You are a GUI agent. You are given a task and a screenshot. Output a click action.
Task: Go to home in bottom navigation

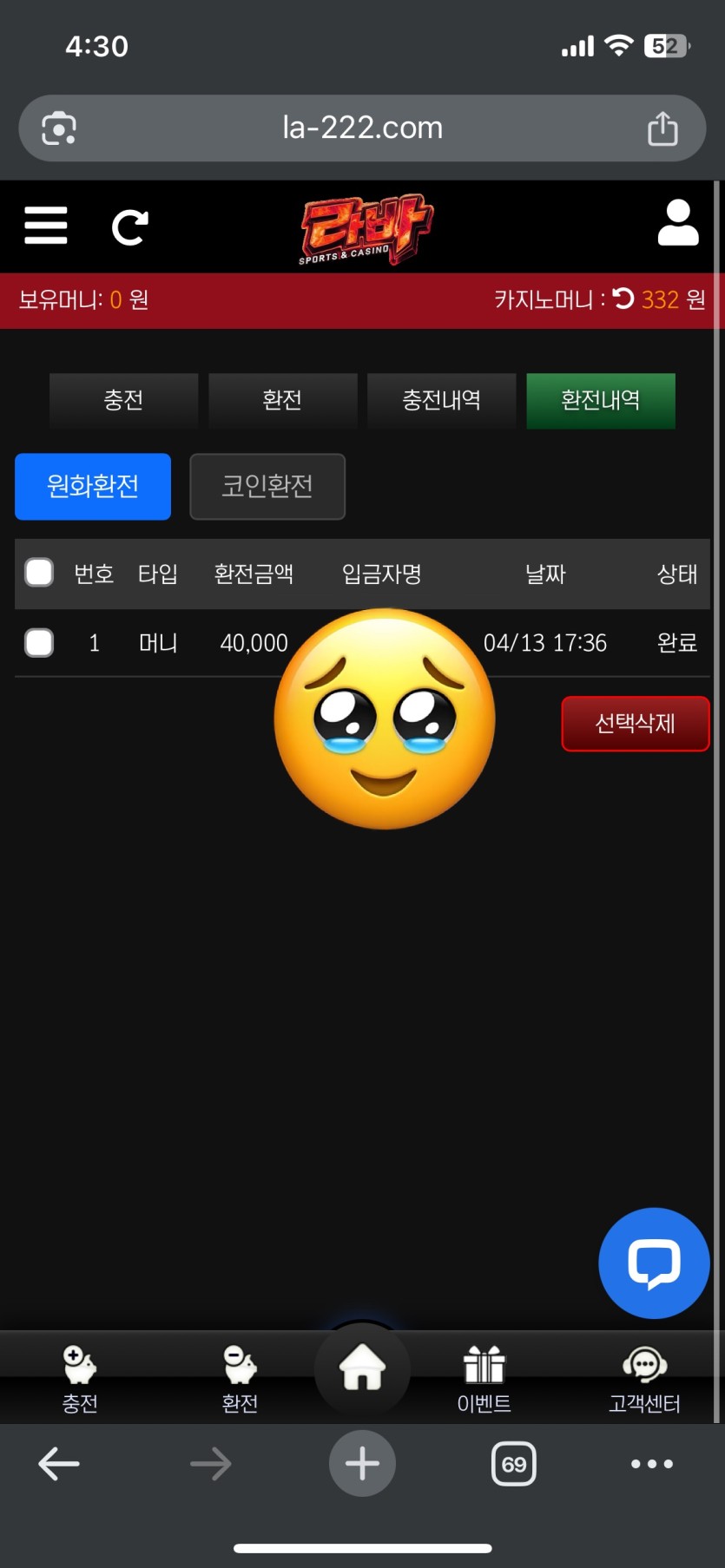[362, 1368]
